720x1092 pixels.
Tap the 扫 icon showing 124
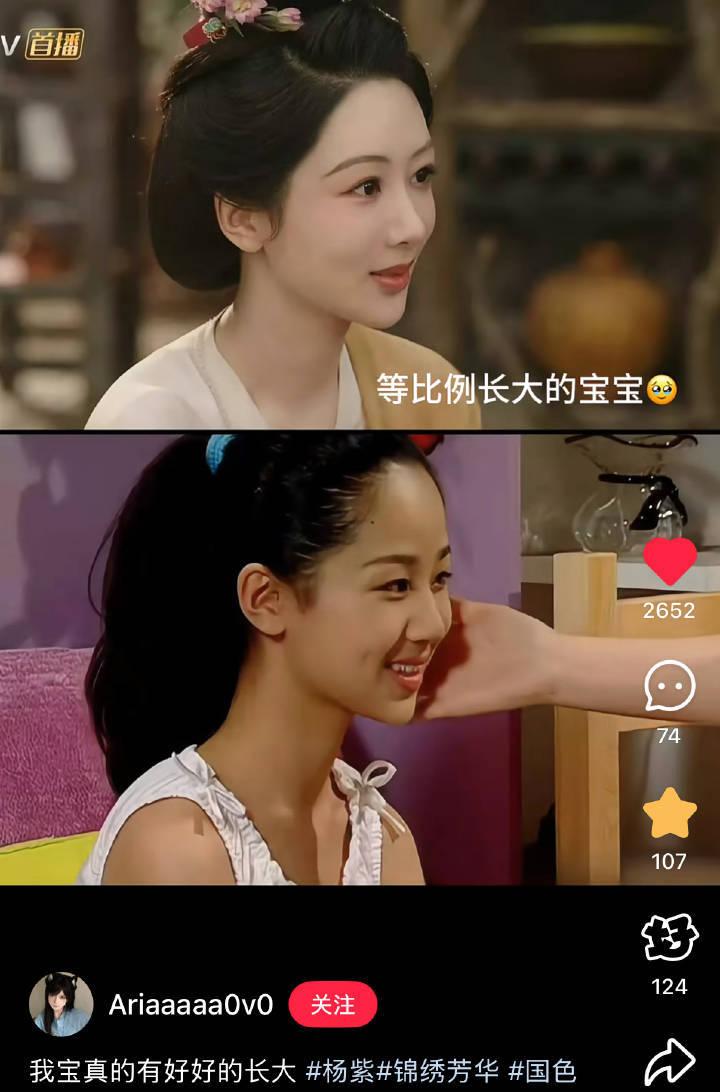pos(669,938)
